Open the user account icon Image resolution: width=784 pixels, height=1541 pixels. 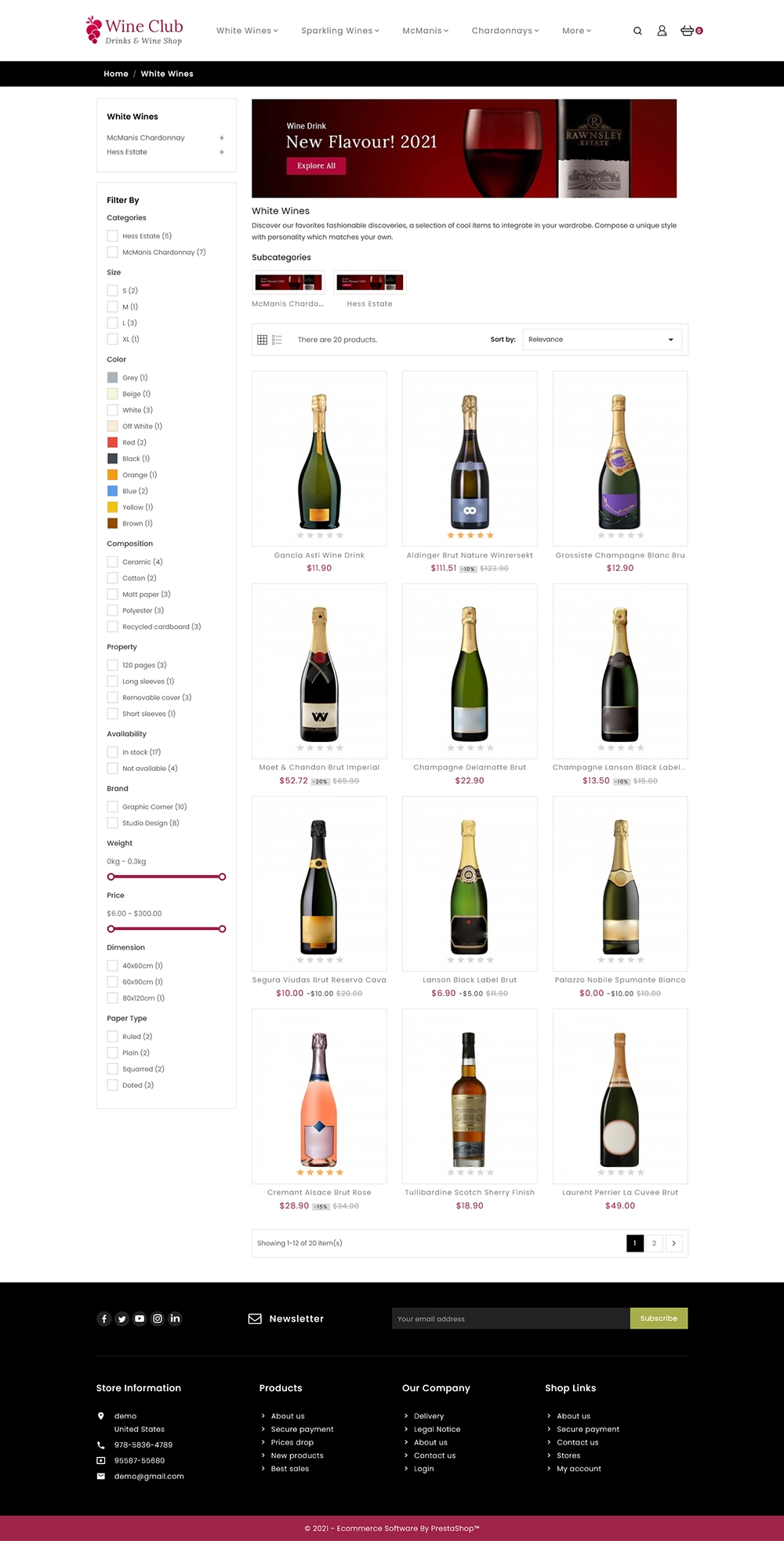click(662, 31)
